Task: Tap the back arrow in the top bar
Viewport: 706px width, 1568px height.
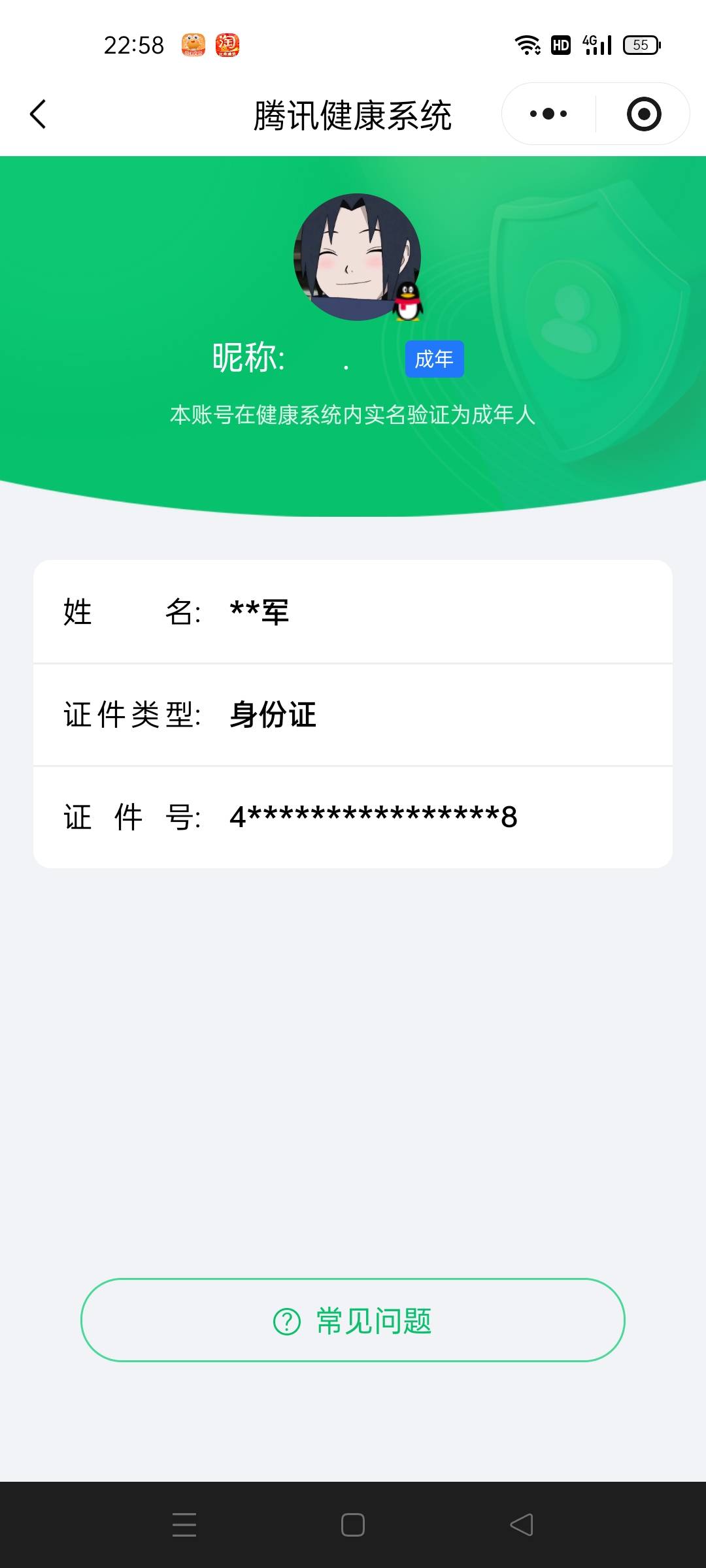Action: click(x=39, y=113)
